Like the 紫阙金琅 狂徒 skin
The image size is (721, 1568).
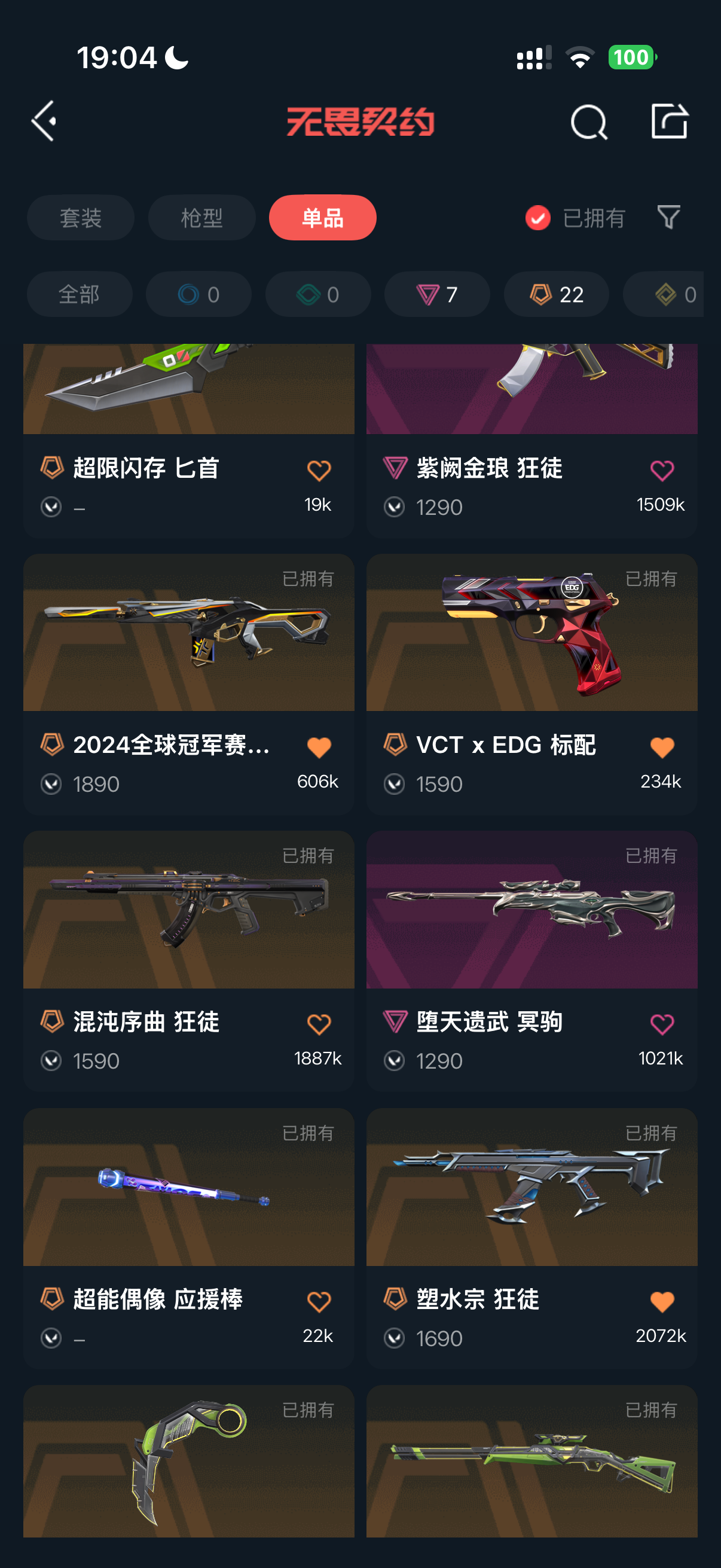pyautogui.click(x=662, y=471)
